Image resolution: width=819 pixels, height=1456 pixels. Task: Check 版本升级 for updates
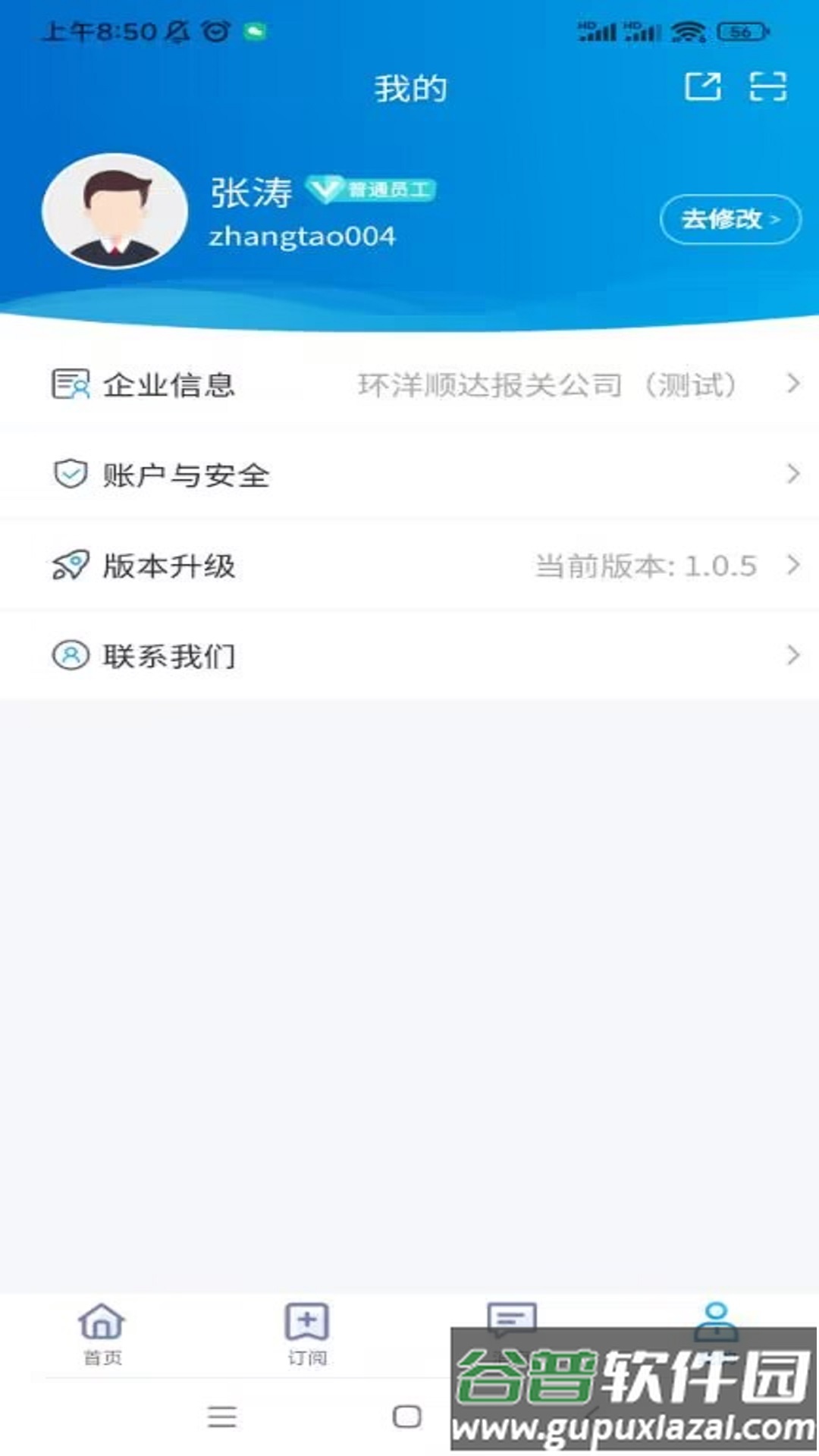(x=409, y=566)
